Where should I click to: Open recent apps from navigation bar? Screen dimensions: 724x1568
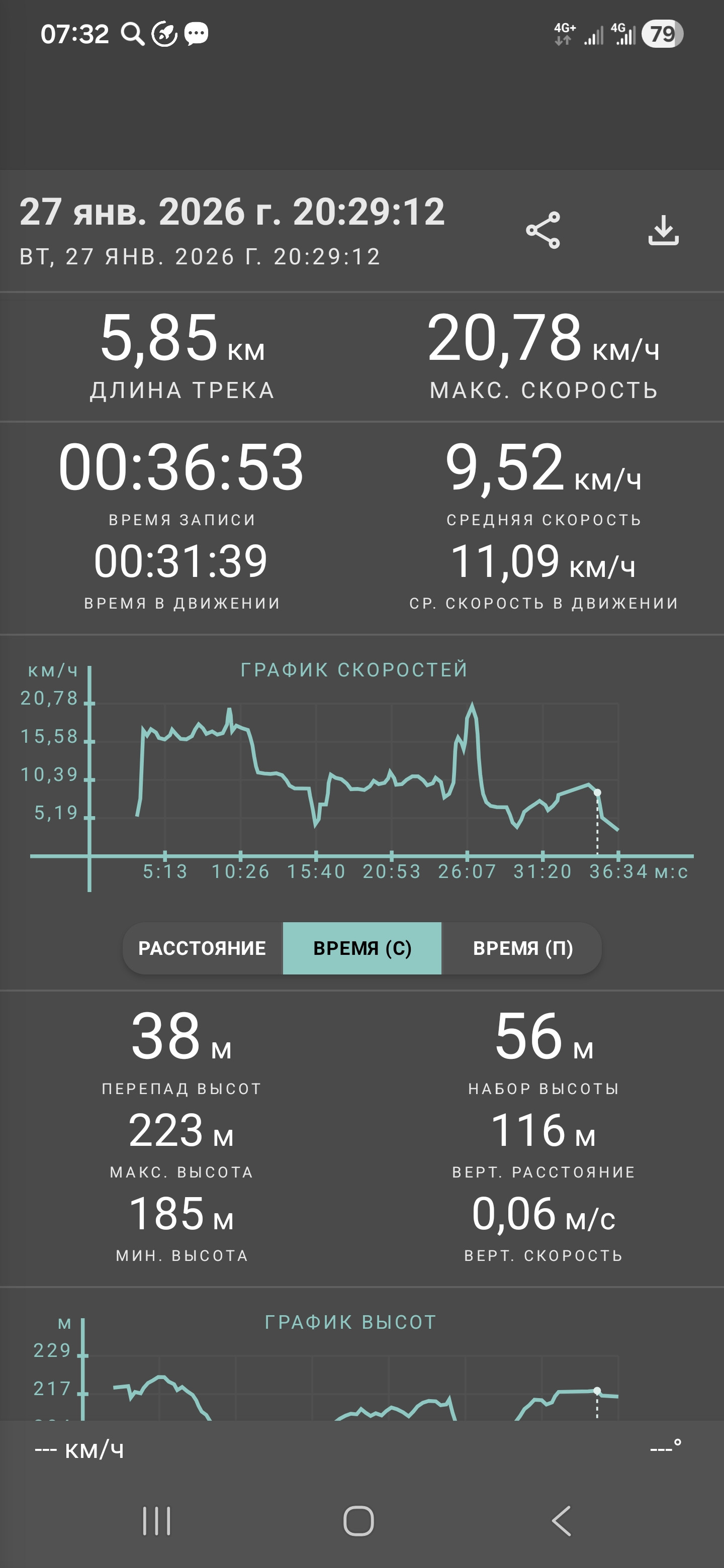(156, 1521)
